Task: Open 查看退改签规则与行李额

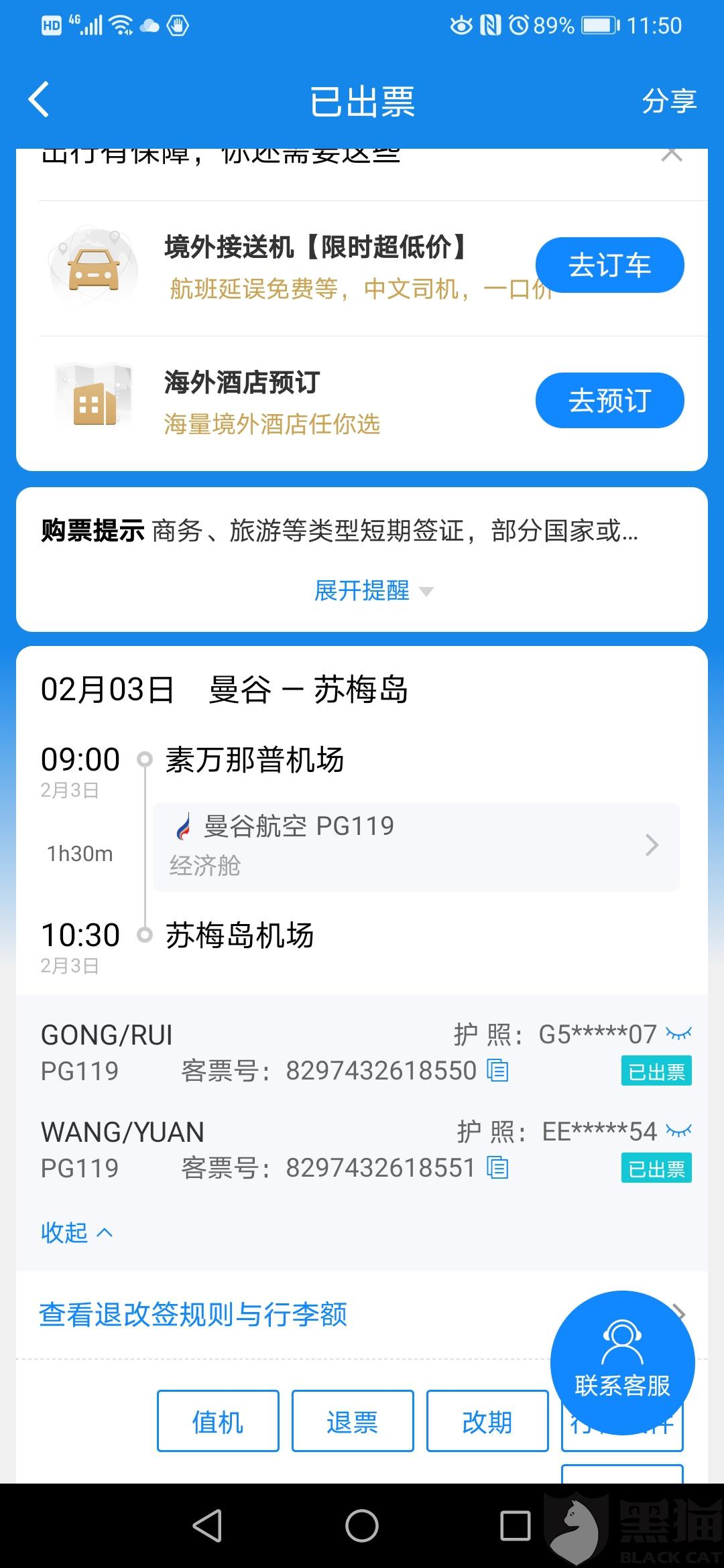Action: 193,1313
